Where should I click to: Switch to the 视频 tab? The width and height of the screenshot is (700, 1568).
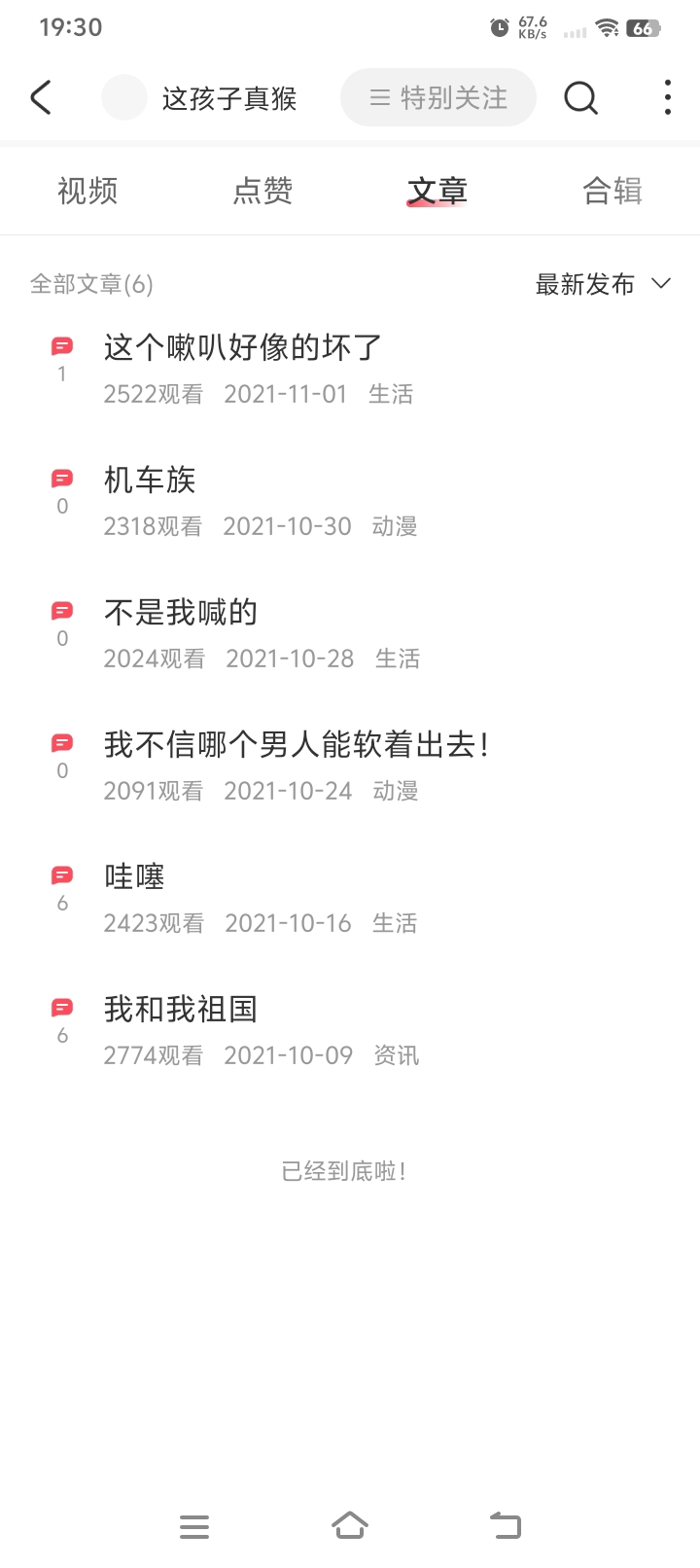tap(87, 191)
